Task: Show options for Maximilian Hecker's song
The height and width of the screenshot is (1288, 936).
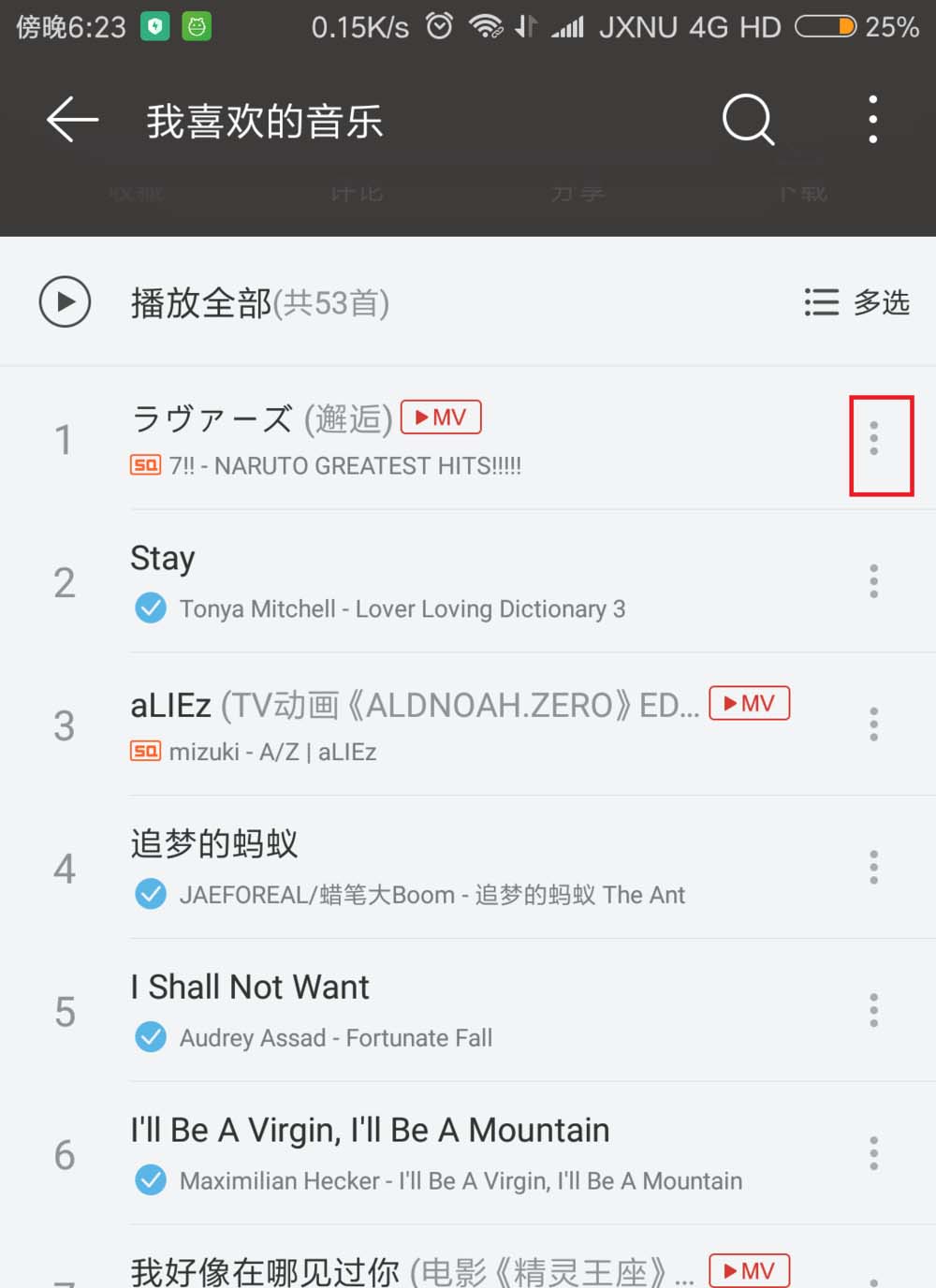Action: (874, 1153)
